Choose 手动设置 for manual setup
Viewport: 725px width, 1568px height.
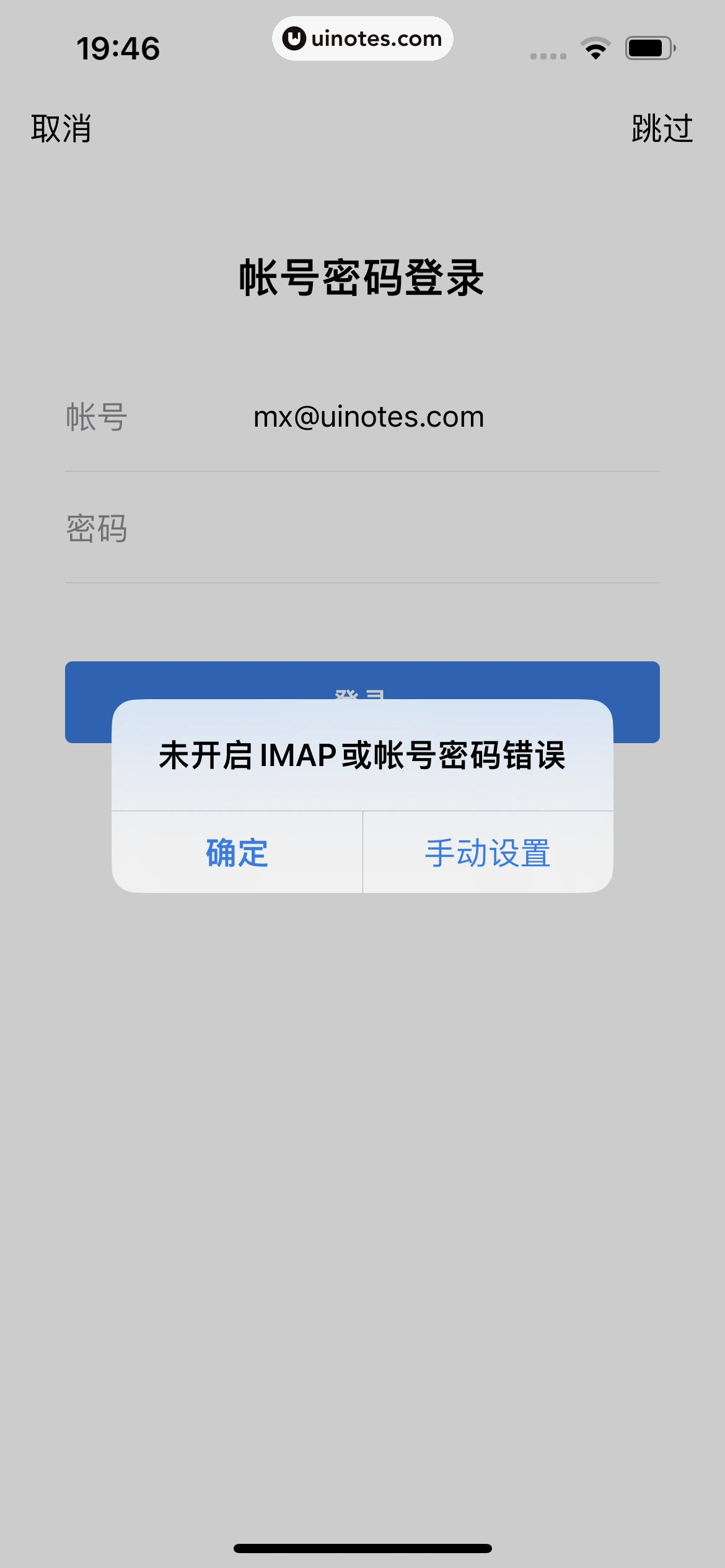coord(488,853)
